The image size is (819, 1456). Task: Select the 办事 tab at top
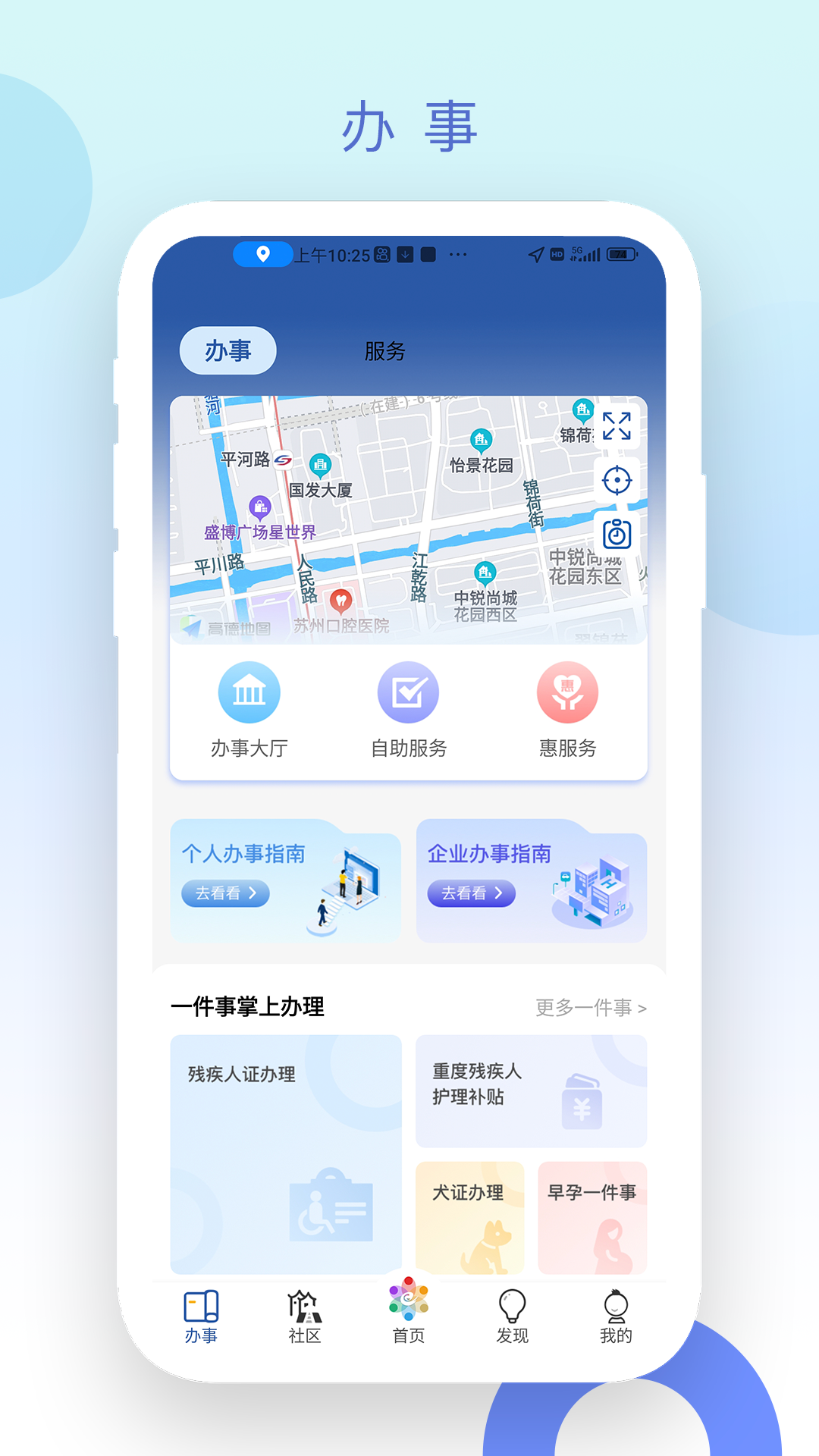(x=228, y=350)
